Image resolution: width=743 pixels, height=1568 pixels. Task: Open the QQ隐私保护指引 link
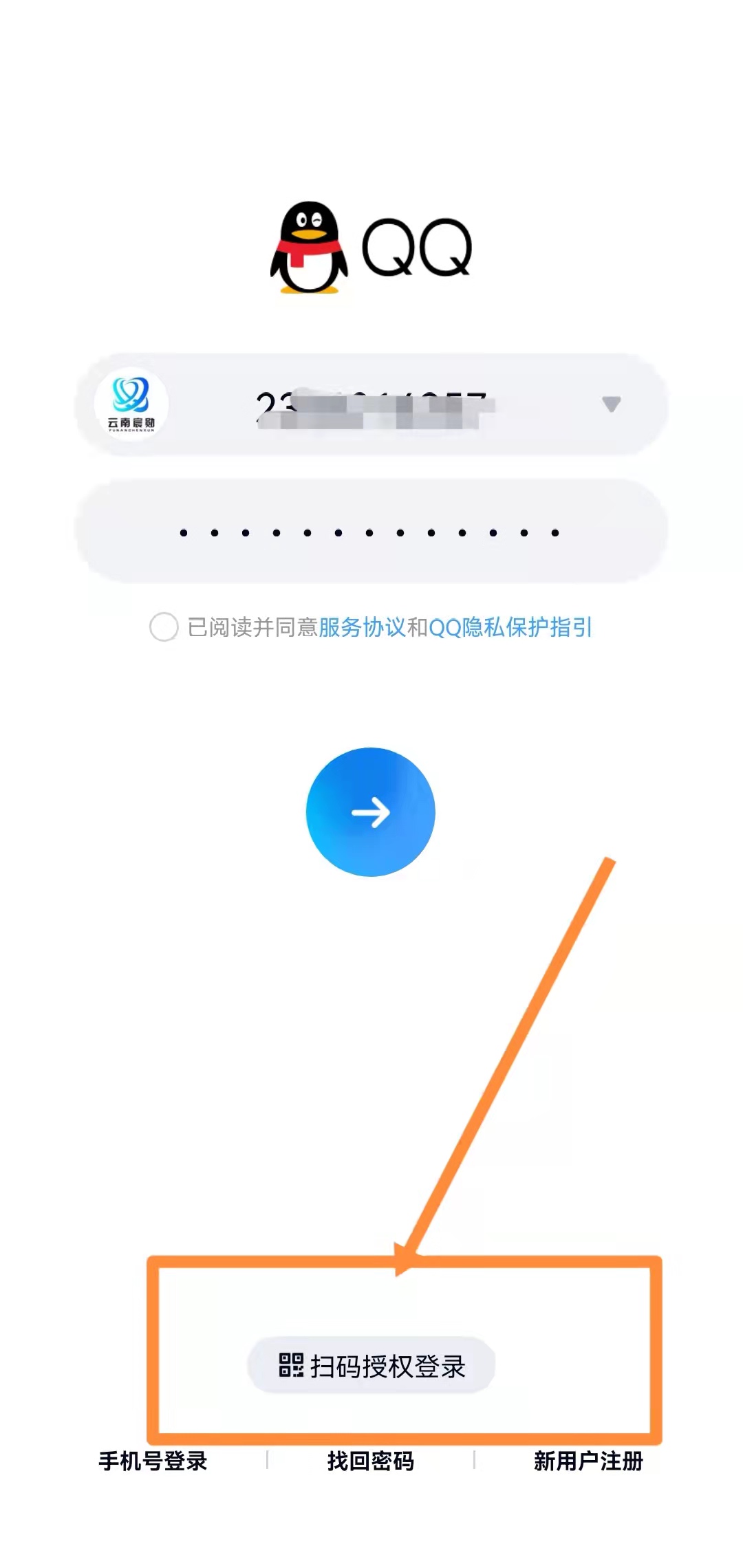pyautogui.click(x=510, y=627)
